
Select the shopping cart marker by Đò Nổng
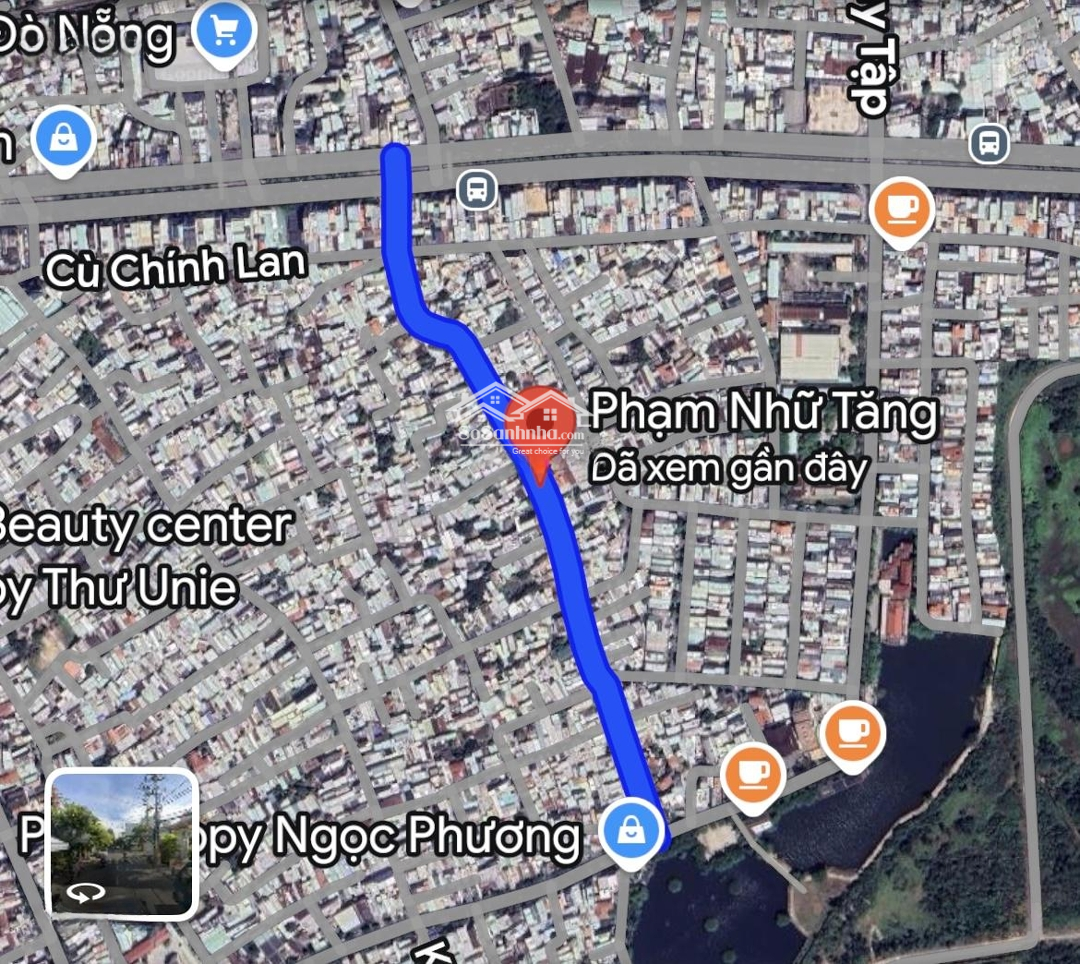pos(224,32)
